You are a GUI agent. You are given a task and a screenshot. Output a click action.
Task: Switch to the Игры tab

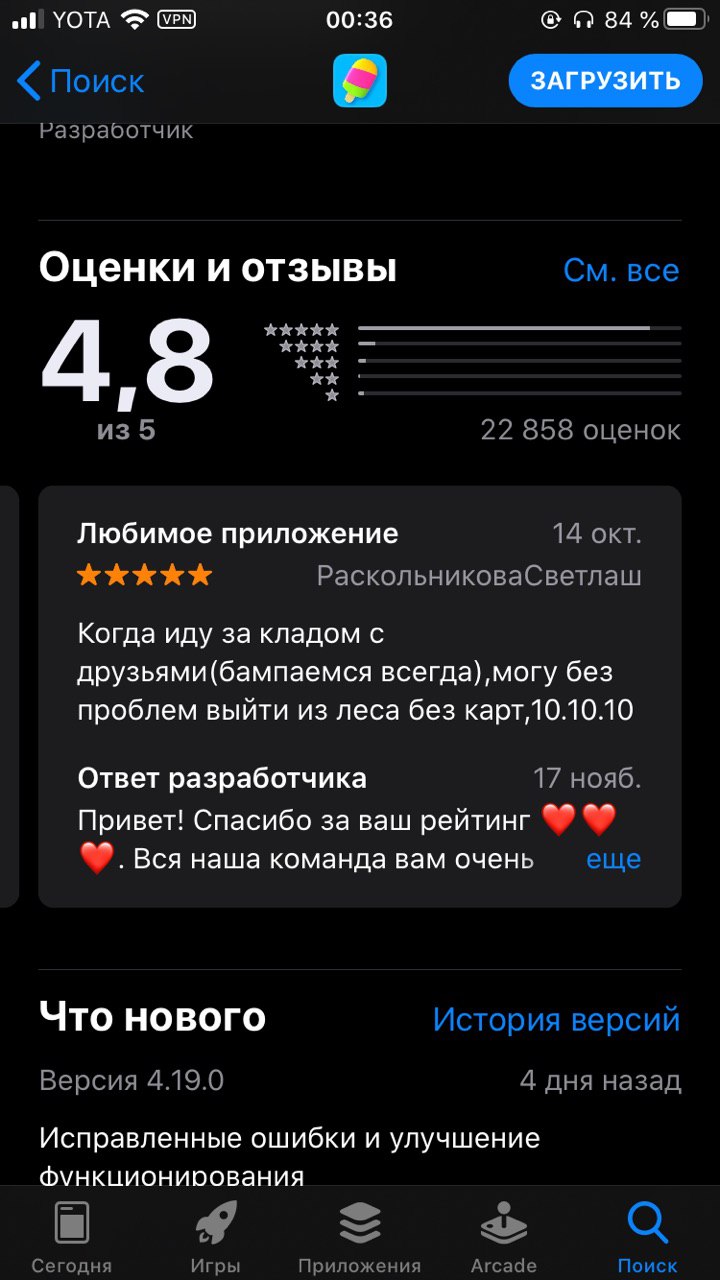click(215, 1238)
